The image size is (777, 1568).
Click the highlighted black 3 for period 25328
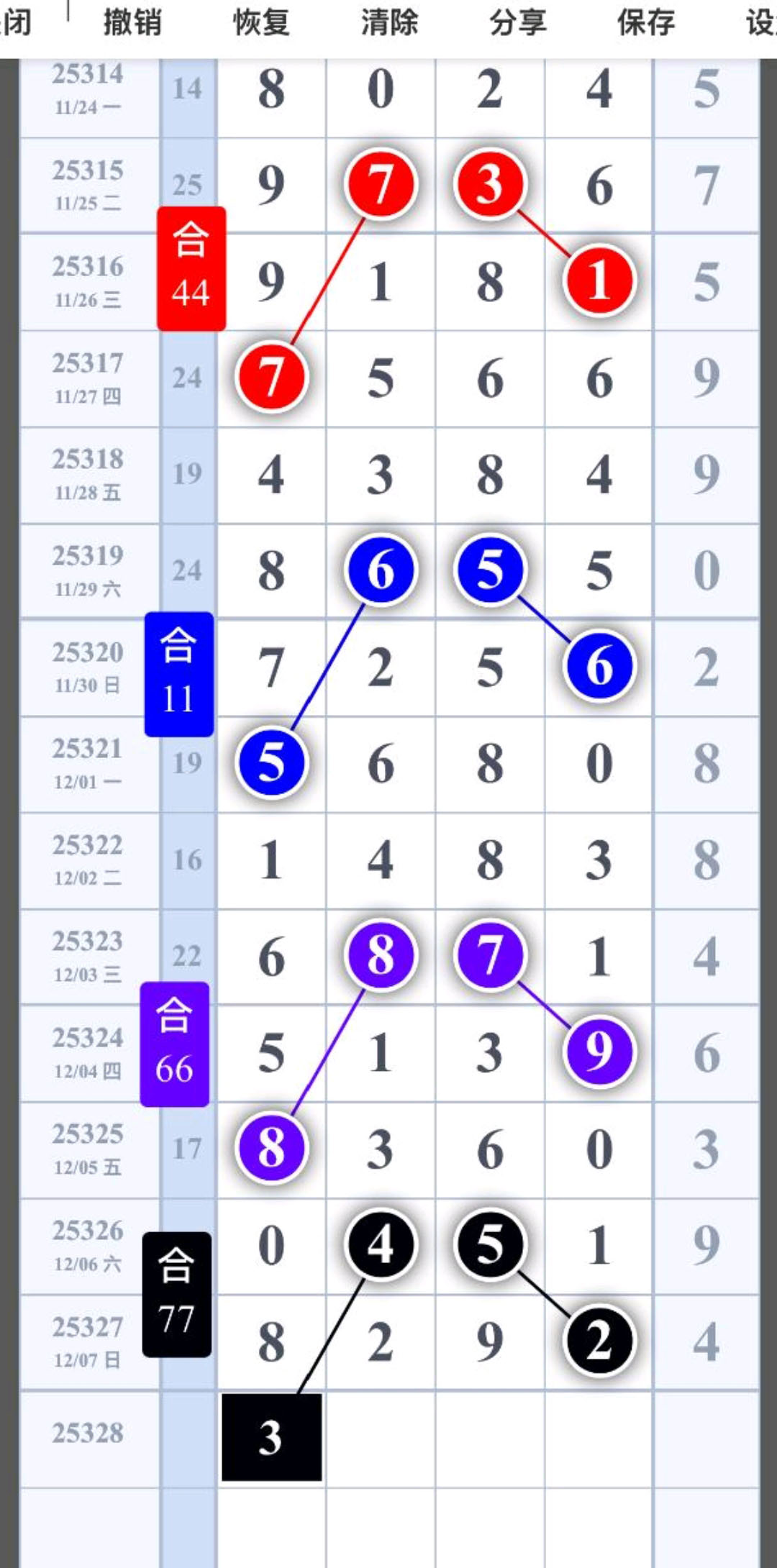tap(271, 1437)
